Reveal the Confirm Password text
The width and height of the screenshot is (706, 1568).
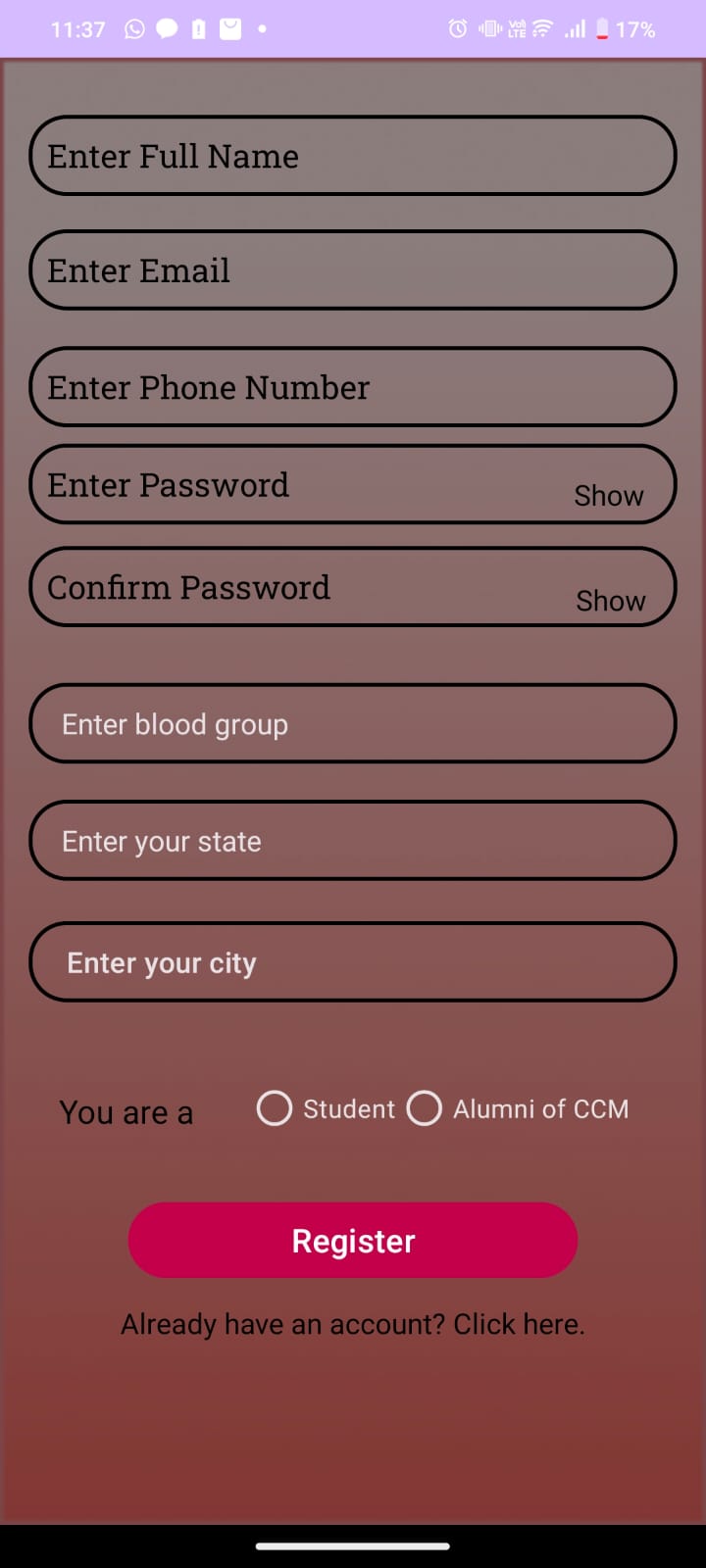coord(611,601)
